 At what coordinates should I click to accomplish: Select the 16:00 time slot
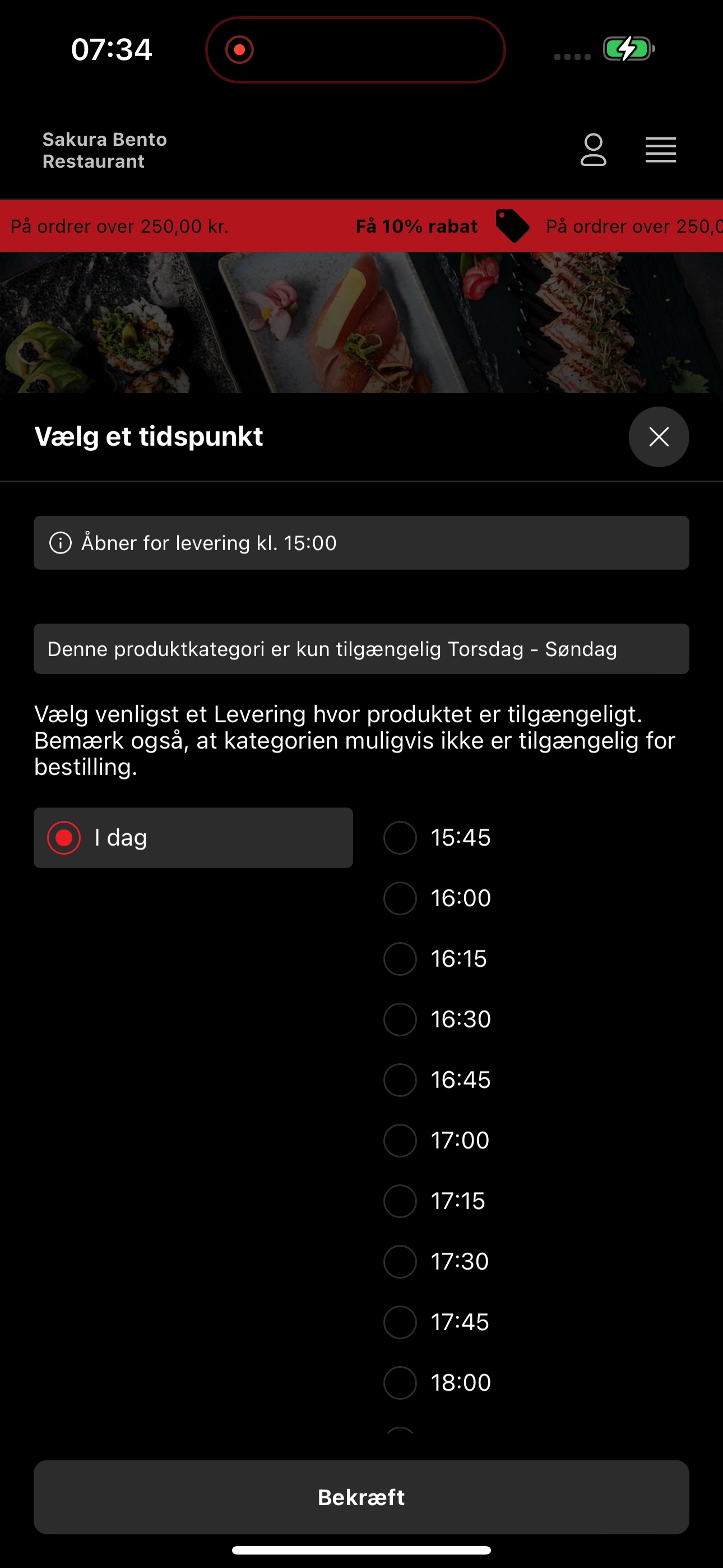(x=437, y=898)
